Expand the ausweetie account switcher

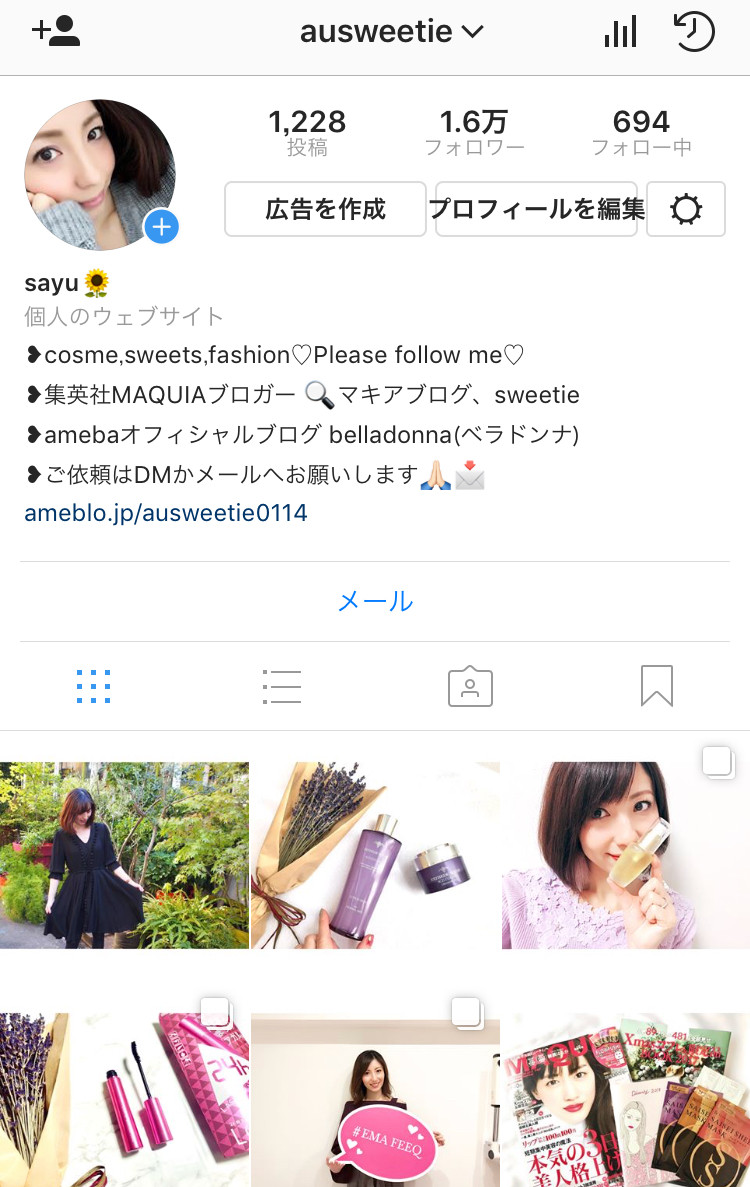point(391,32)
